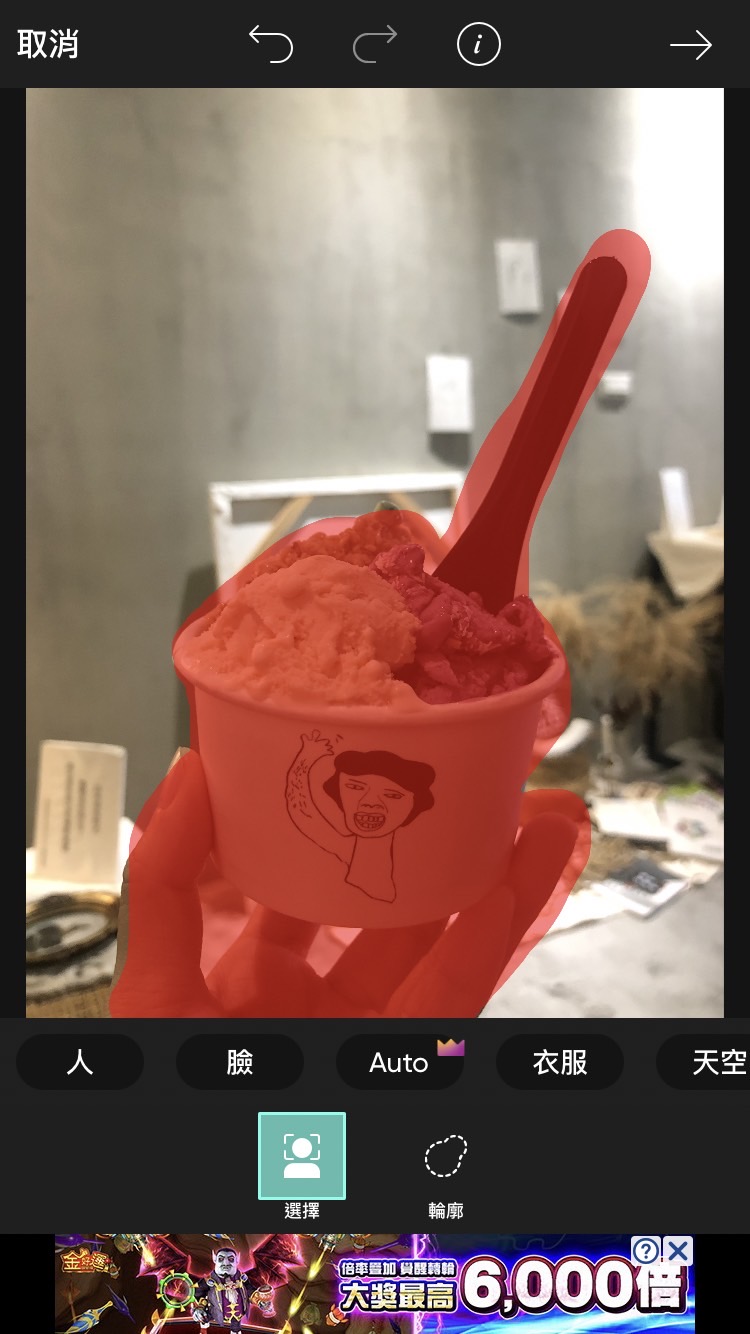
Task: Tap 取消 to cancel editing
Action: click(x=48, y=45)
